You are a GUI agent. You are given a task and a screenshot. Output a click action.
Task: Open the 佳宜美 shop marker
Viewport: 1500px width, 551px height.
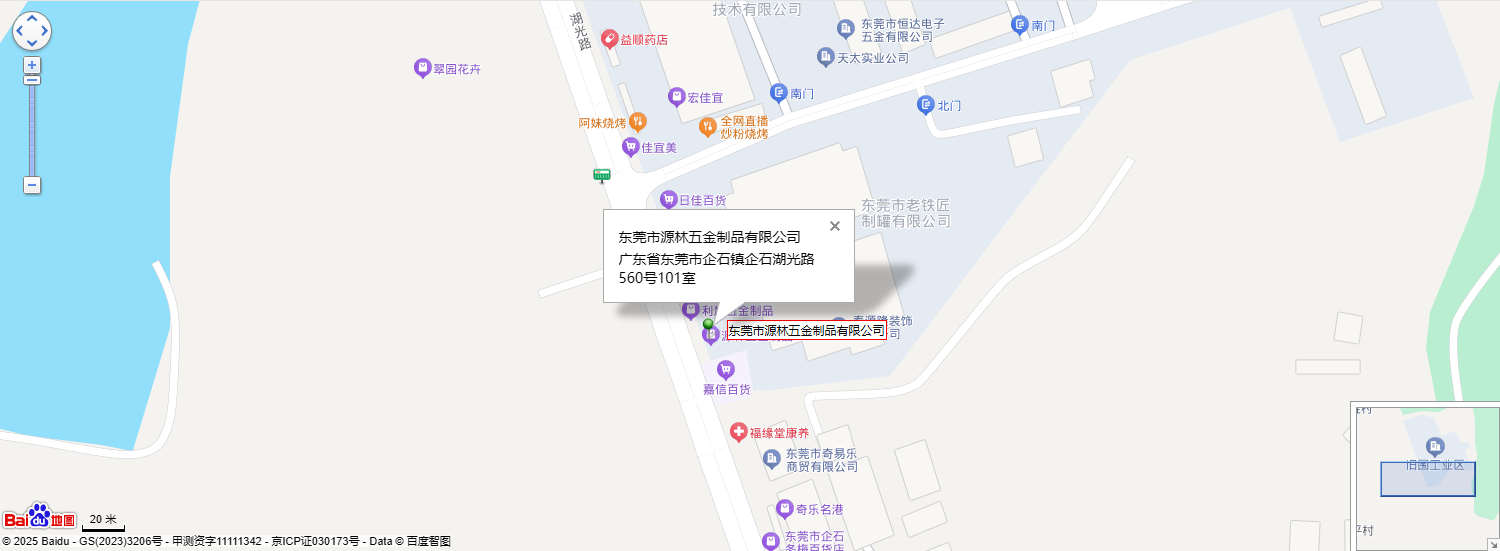631,147
